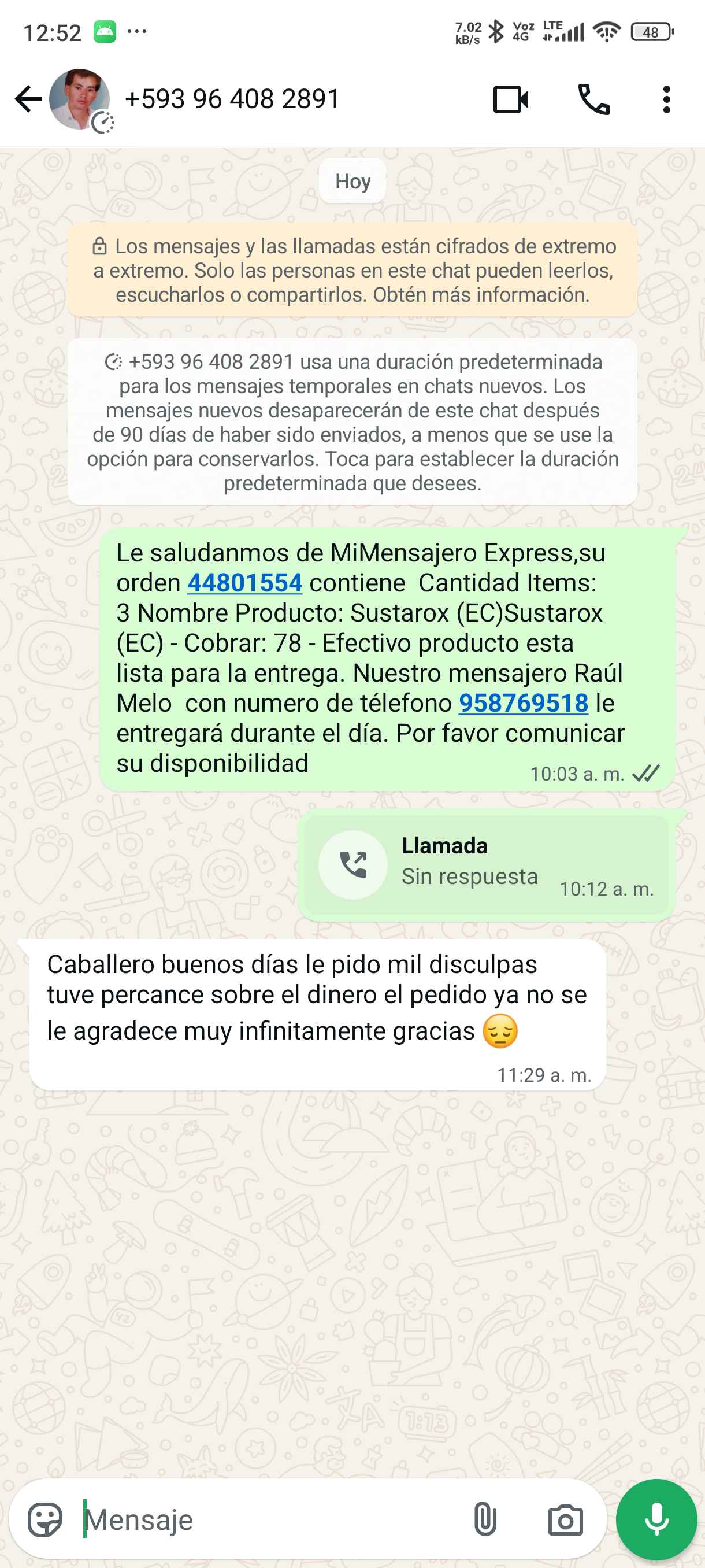Attach a file with the paperclip
The width and height of the screenshot is (705, 1568).
tap(485, 1520)
